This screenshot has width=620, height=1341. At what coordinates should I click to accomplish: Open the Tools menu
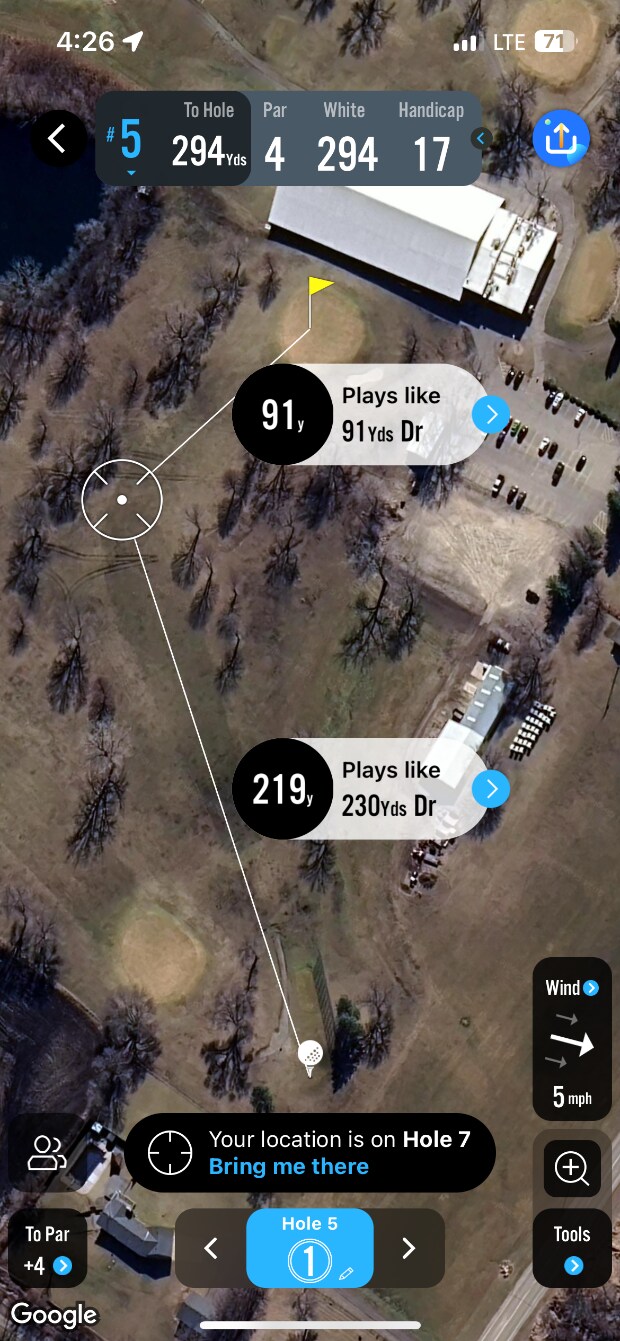tap(572, 1248)
